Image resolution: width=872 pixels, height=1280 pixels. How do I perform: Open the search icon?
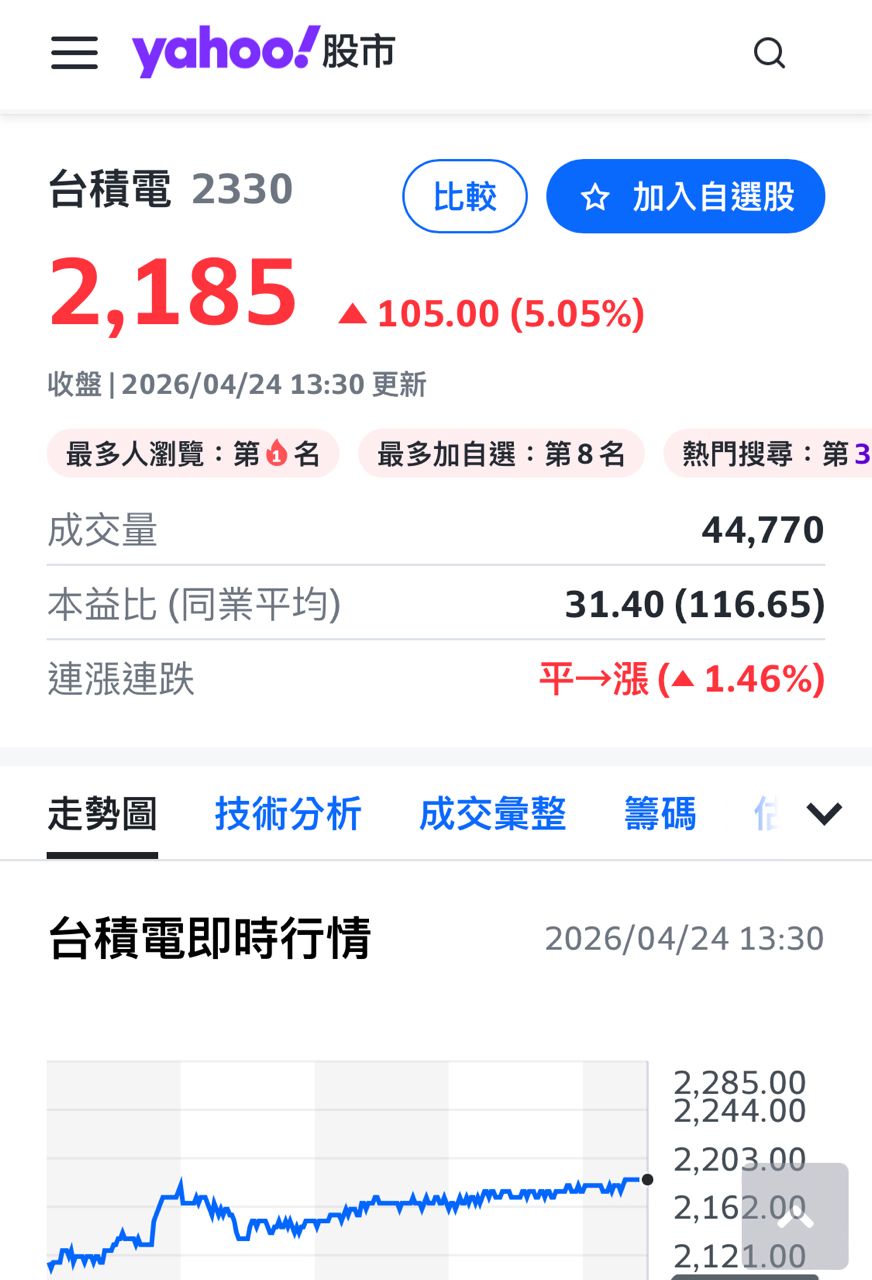(769, 53)
